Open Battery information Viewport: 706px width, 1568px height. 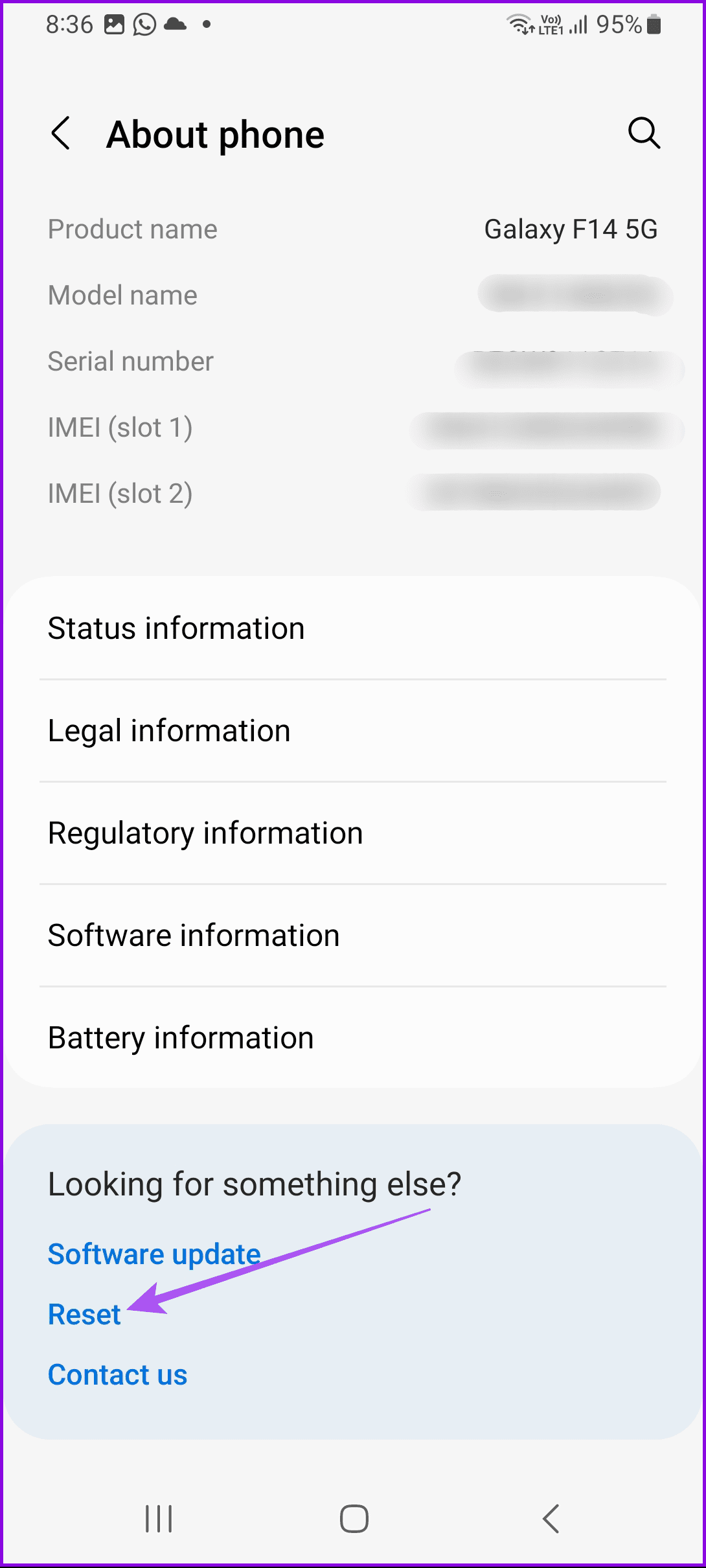180,1037
